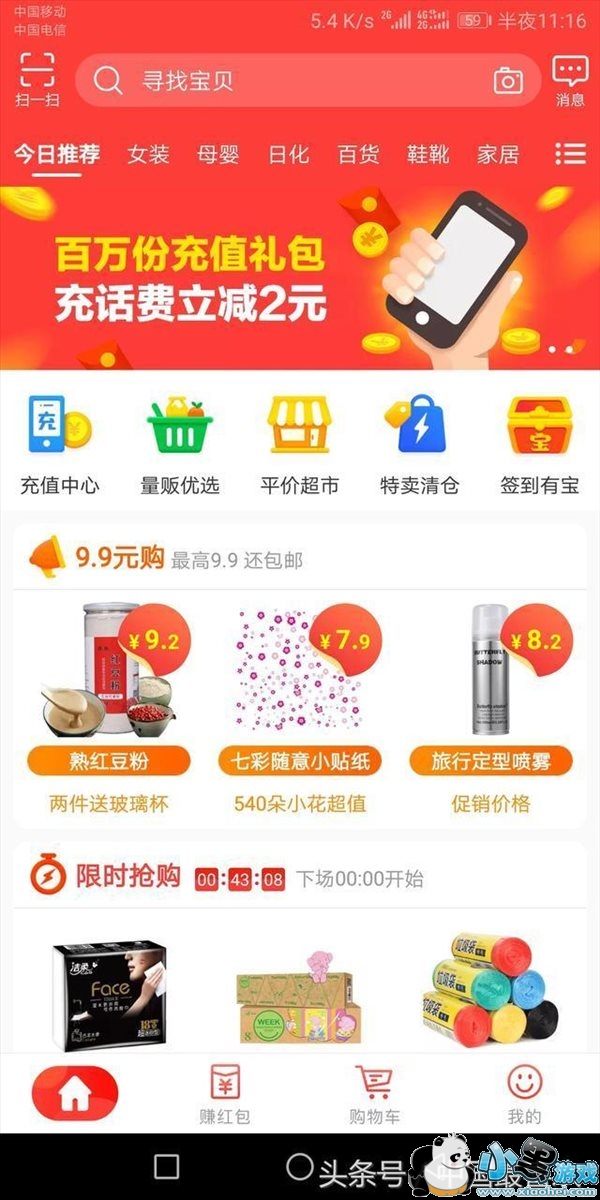Go to the 购物车 cart tab
600x1200 pixels.
coord(374,1095)
